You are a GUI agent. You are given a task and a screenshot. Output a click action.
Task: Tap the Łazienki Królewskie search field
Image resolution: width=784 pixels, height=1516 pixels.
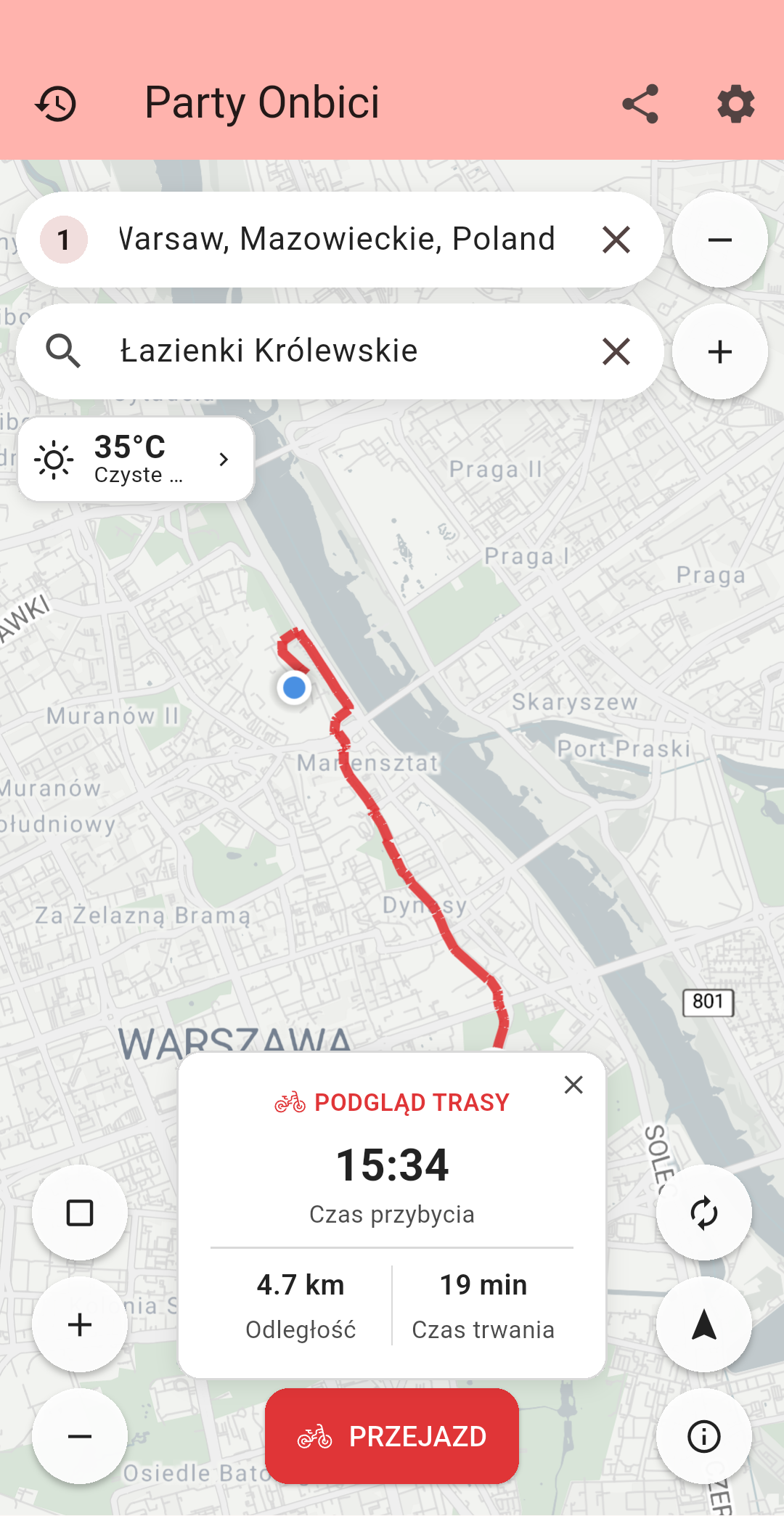coord(327,351)
